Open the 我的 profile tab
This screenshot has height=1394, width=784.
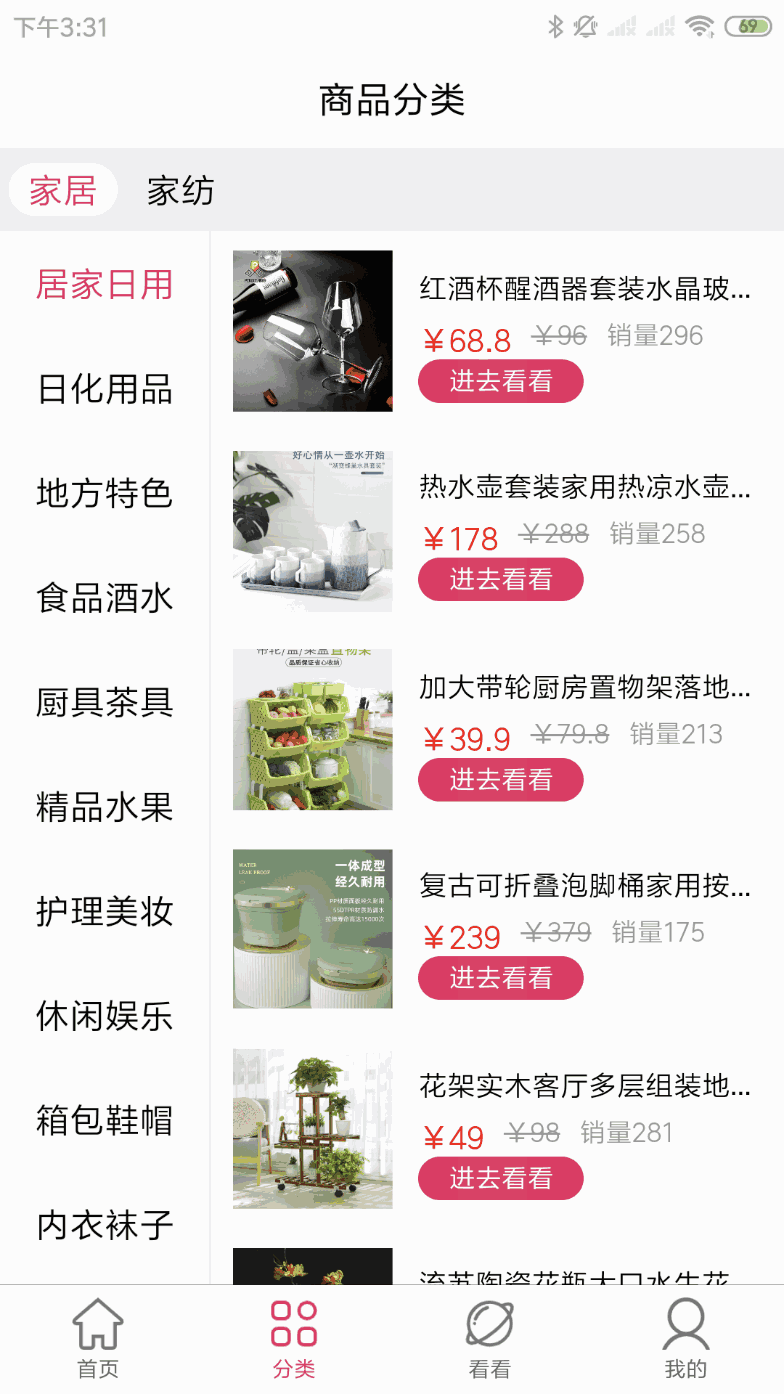686,1339
